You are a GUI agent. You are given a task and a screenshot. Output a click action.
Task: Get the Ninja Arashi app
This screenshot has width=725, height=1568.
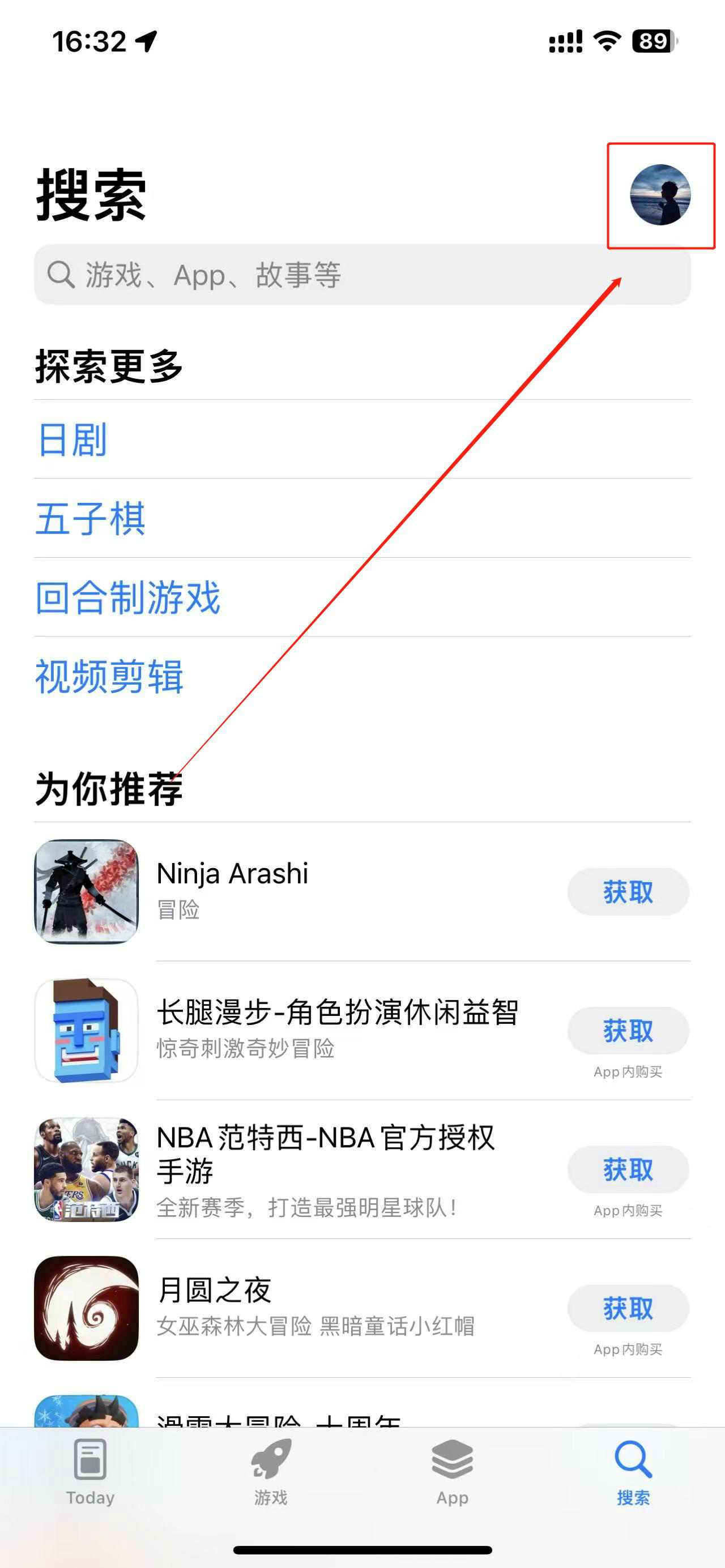[x=628, y=892]
